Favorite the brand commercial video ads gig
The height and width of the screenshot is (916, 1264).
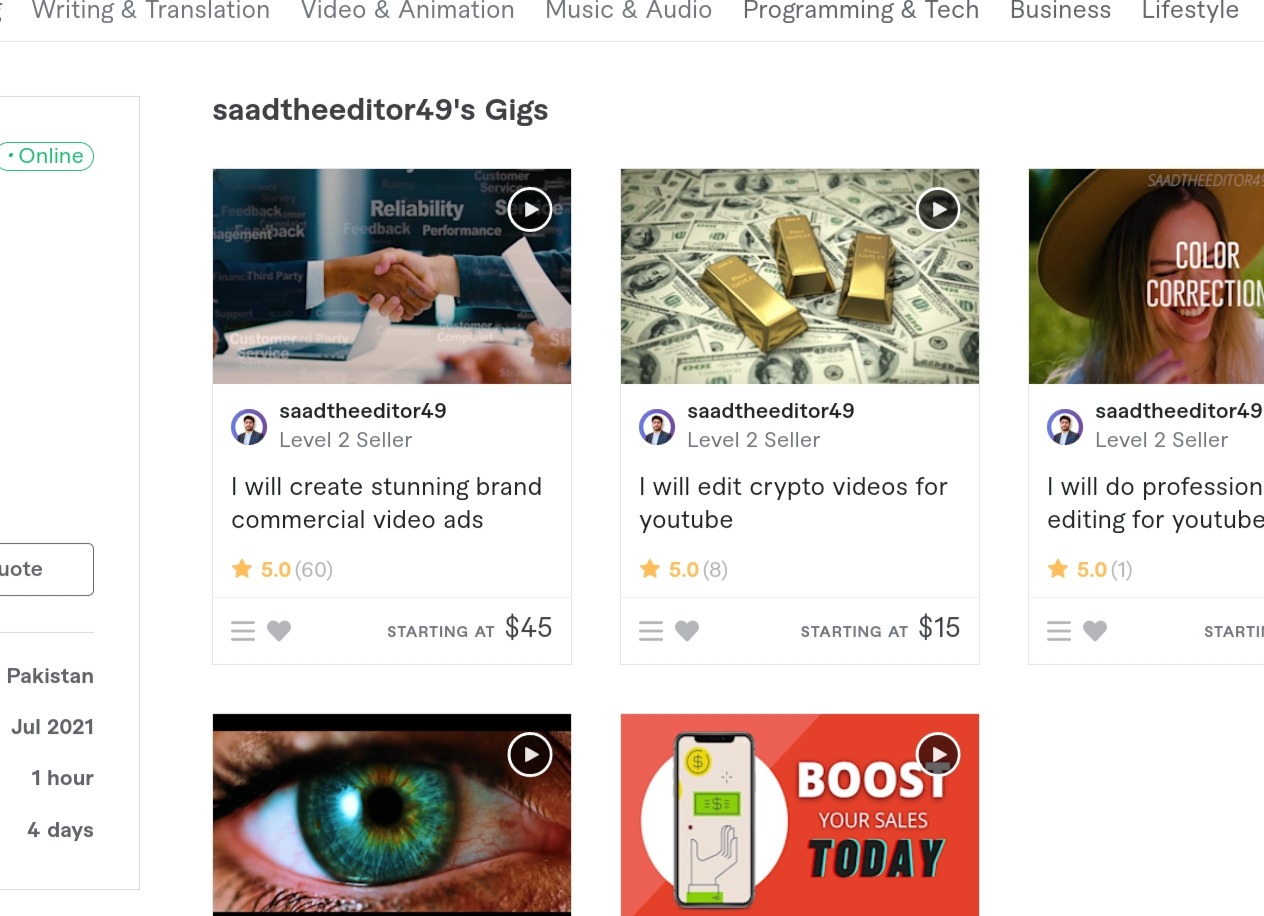point(279,631)
